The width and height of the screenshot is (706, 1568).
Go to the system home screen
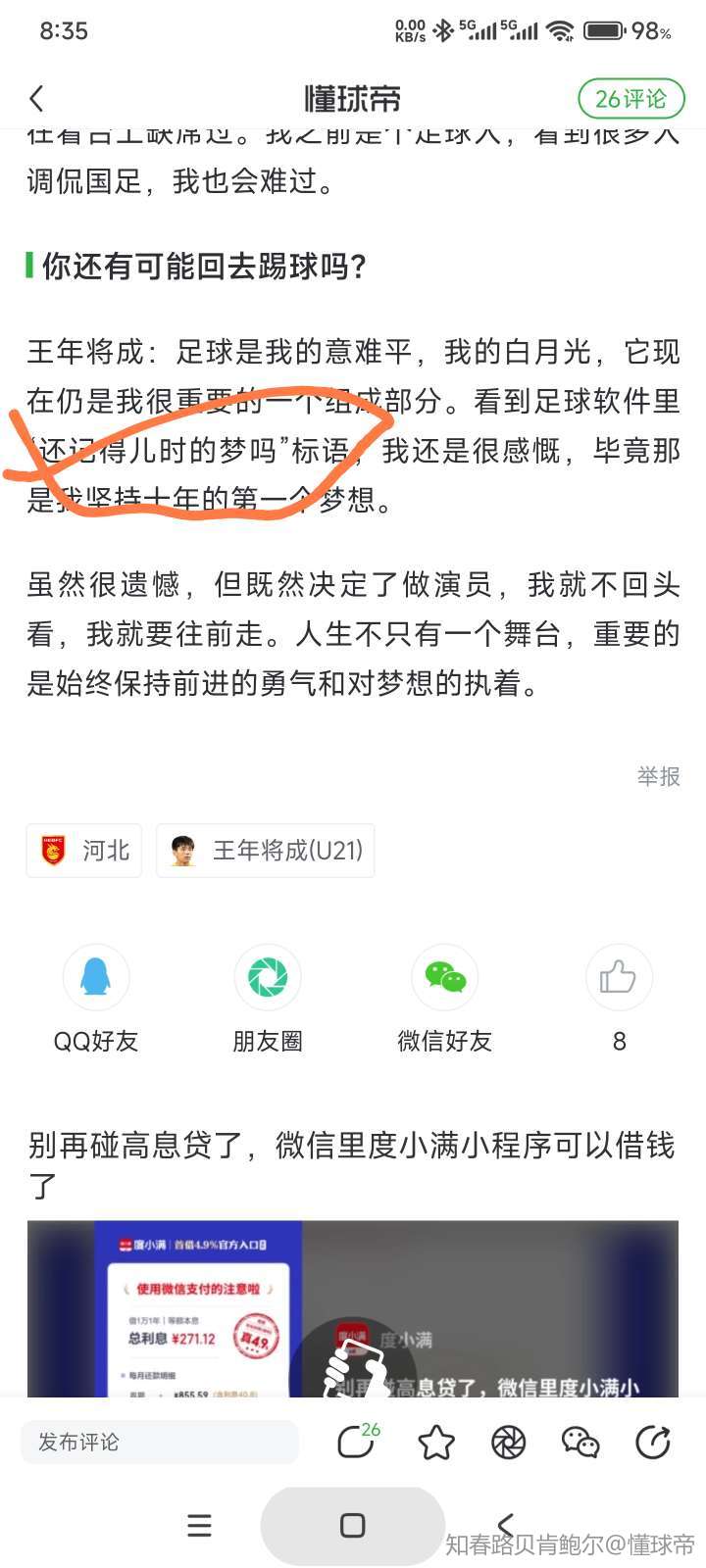[352, 1525]
